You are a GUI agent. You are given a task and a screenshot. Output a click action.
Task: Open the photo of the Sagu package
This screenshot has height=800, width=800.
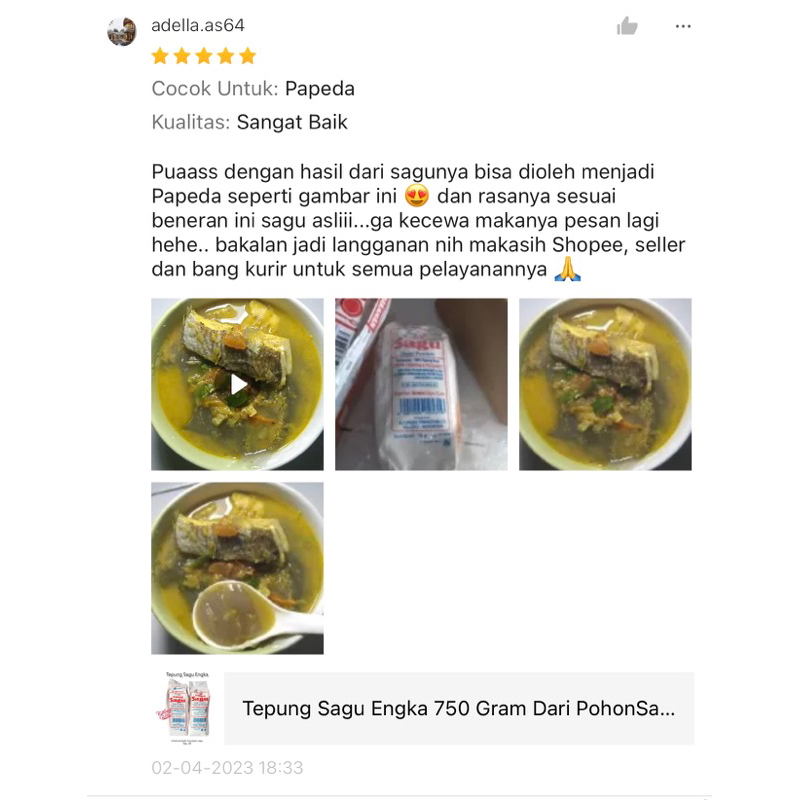(421, 384)
